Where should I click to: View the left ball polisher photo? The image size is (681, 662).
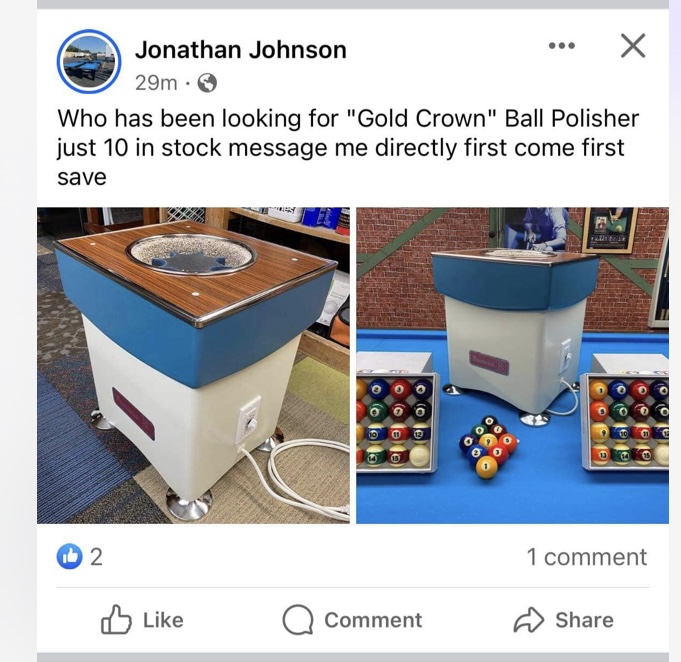193,365
